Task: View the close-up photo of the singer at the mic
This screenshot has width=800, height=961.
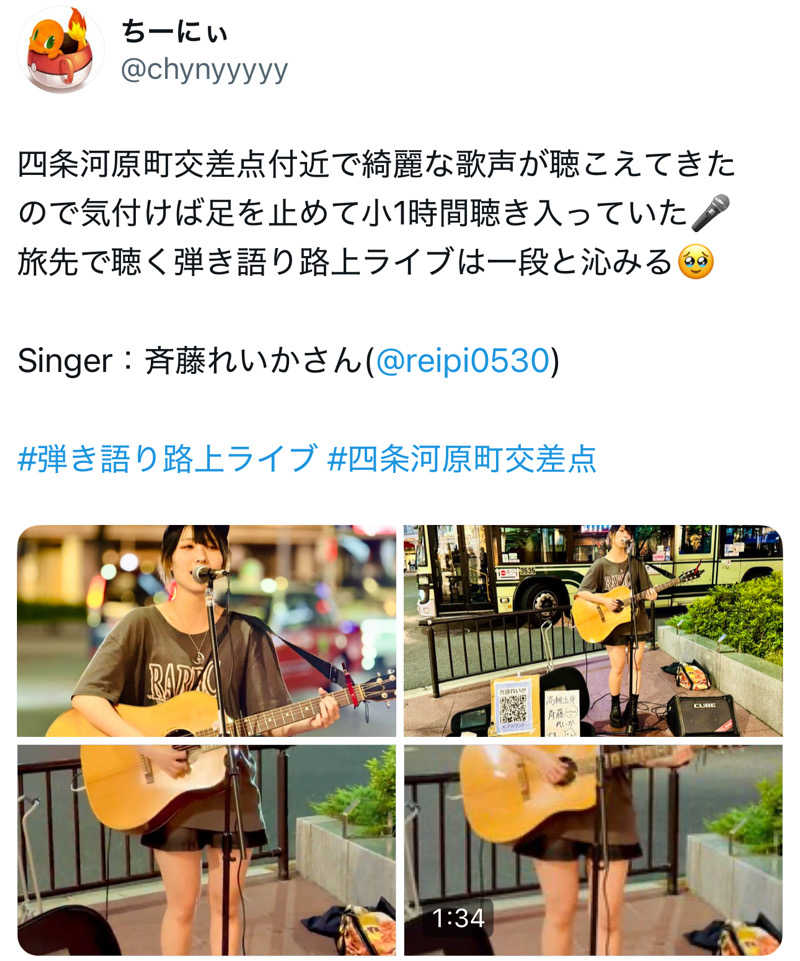Action: pyautogui.click(x=206, y=631)
